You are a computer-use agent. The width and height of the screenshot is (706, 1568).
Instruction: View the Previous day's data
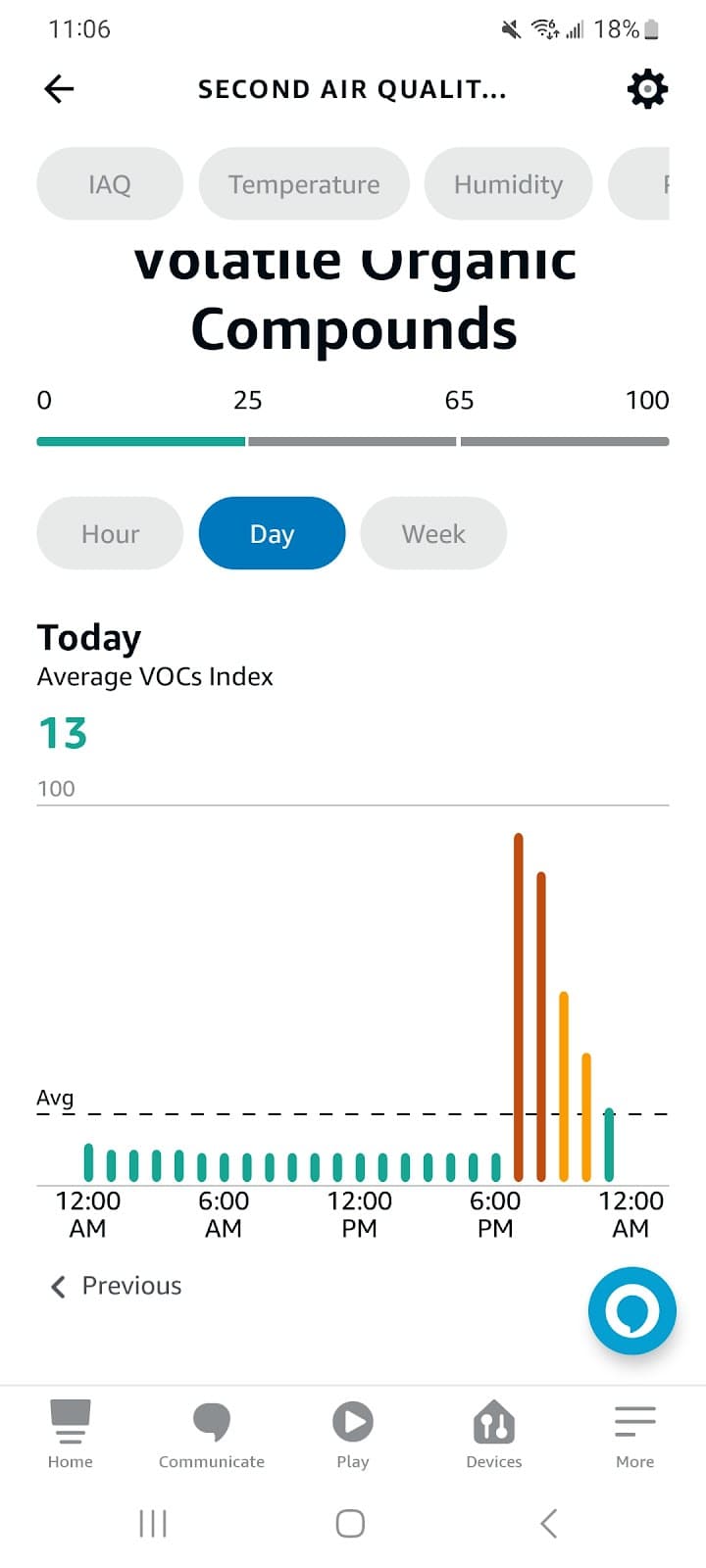click(x=118, y=1286)
